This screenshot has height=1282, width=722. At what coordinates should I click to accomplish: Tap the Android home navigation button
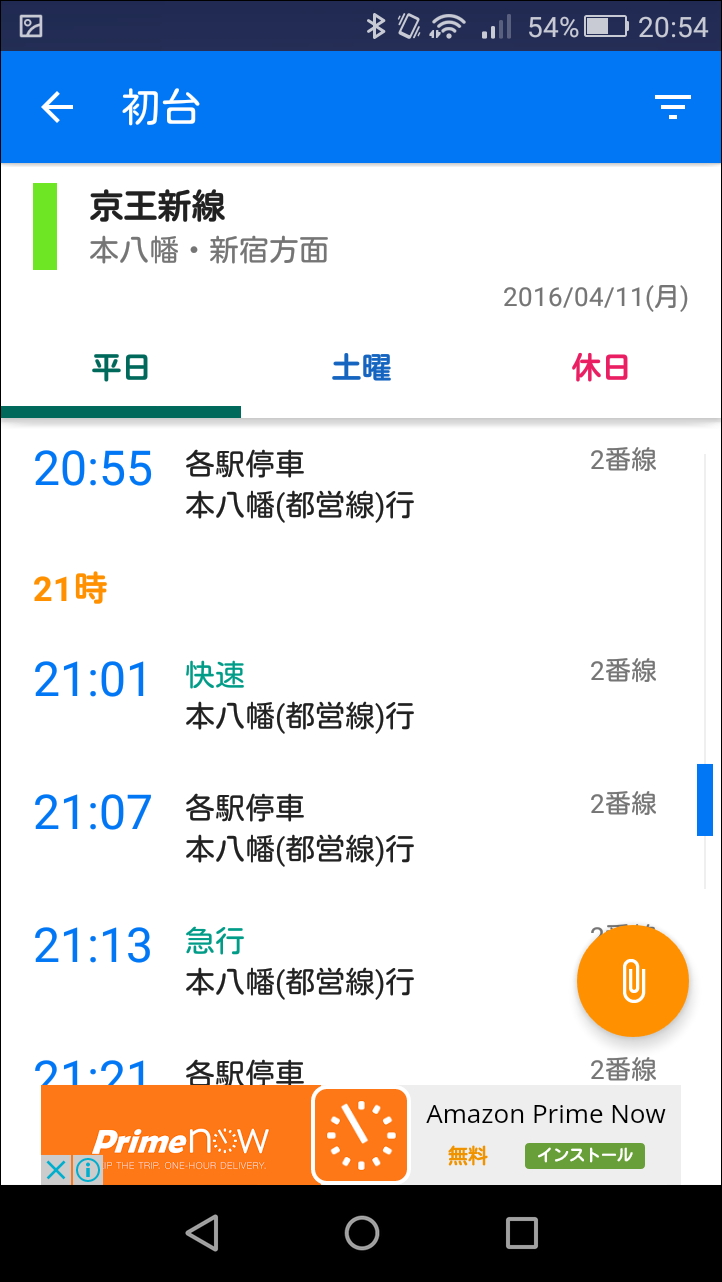[x=361, y=1232]
